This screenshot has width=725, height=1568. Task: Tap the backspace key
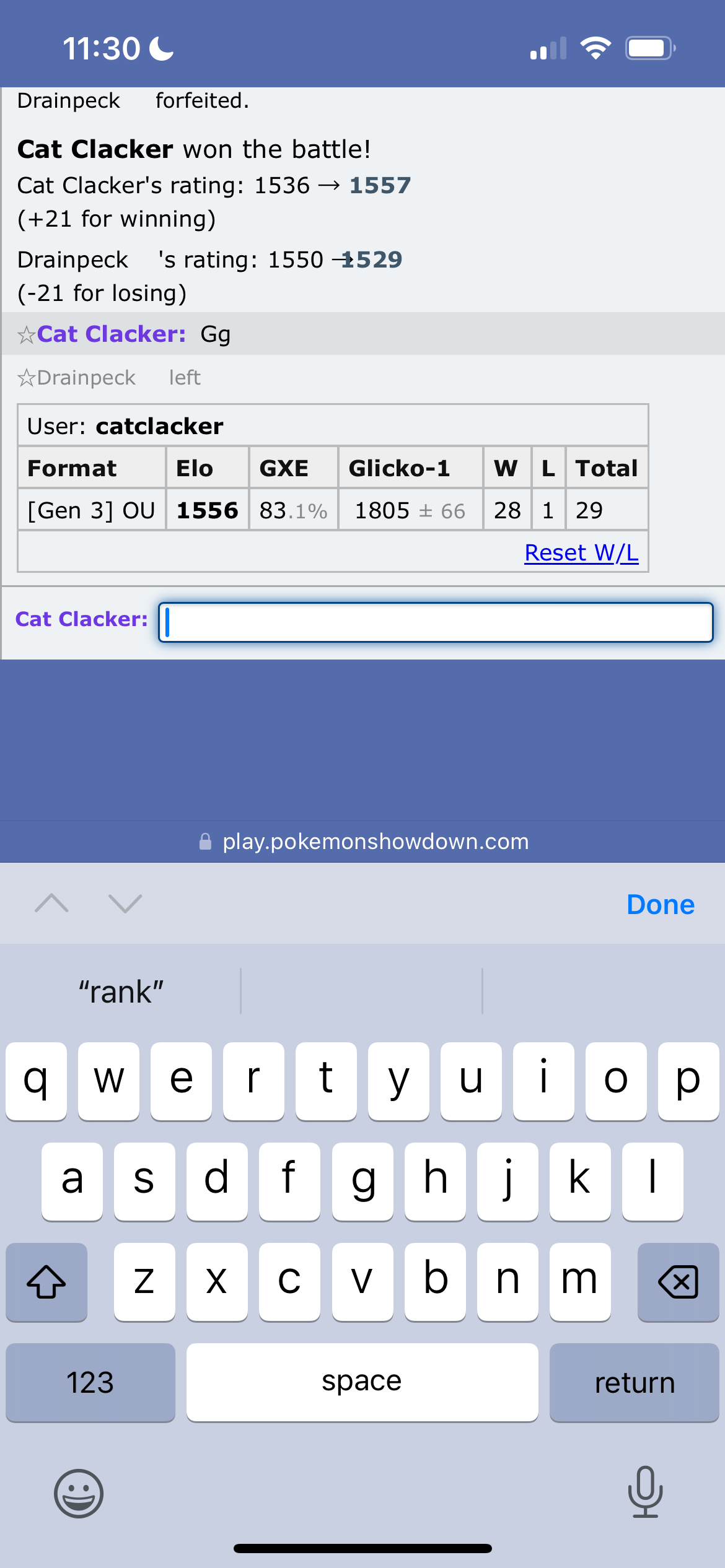tap(678, 1281)
